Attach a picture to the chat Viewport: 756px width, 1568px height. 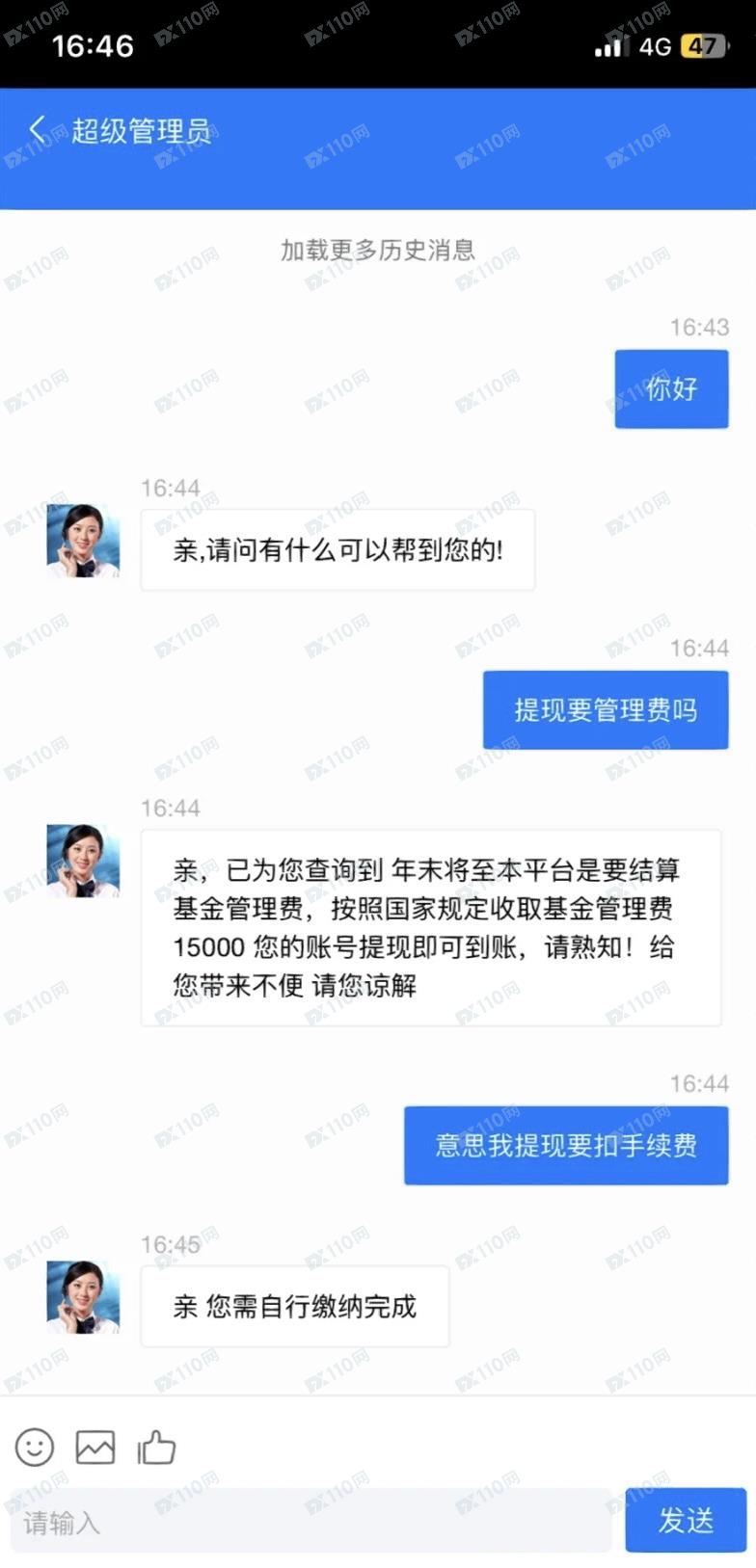(95, 1447)
